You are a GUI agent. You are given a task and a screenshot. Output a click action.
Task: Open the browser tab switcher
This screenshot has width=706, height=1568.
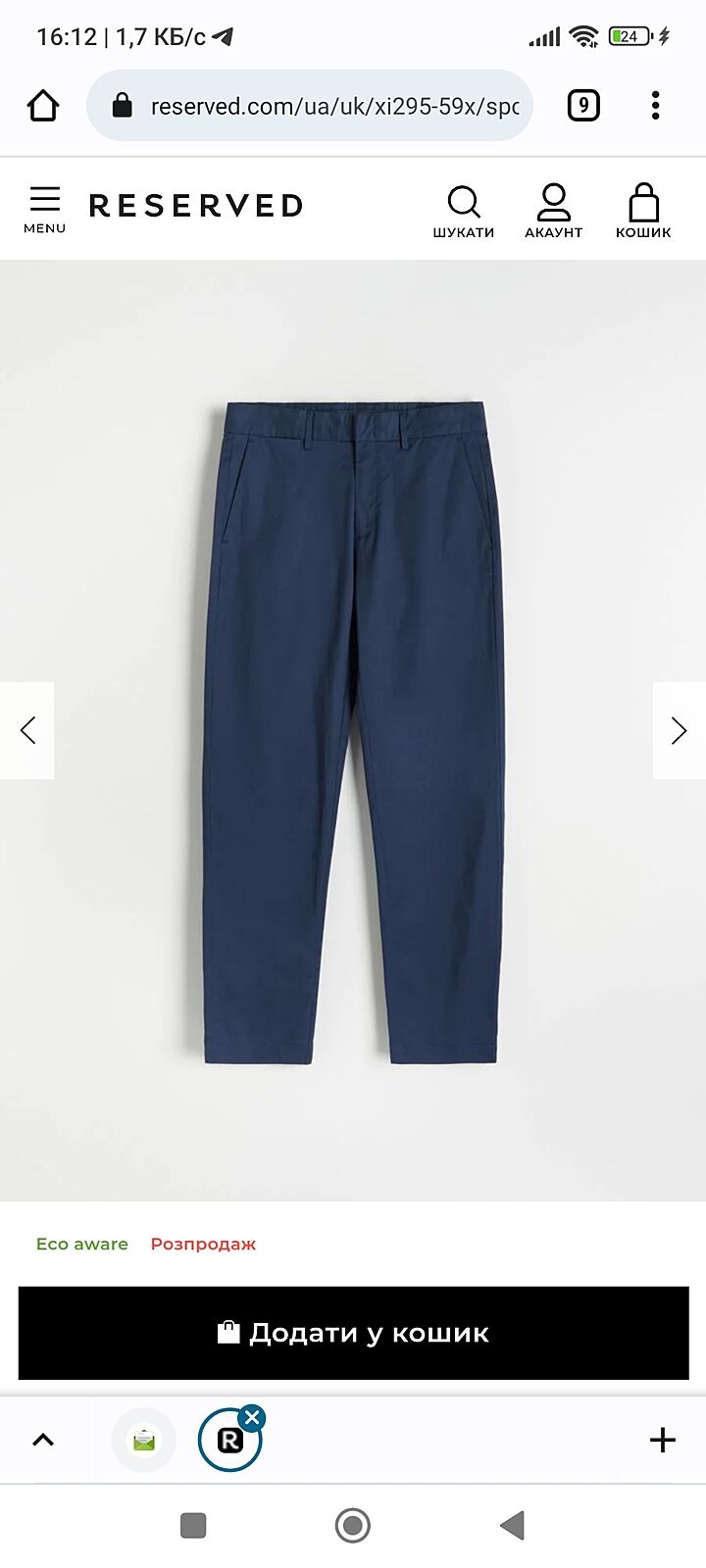tap(583, 106)
